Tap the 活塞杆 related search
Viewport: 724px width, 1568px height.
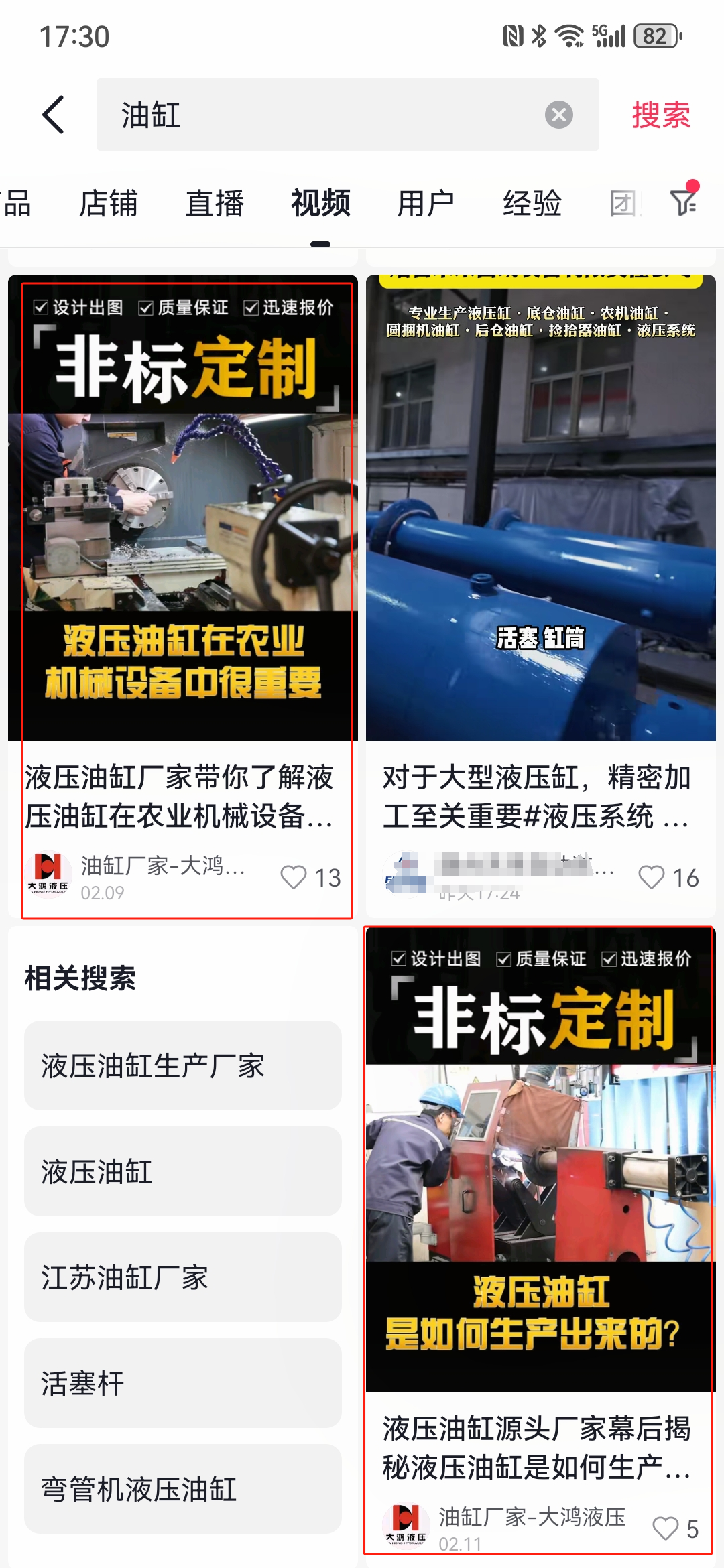(182, 1383)
